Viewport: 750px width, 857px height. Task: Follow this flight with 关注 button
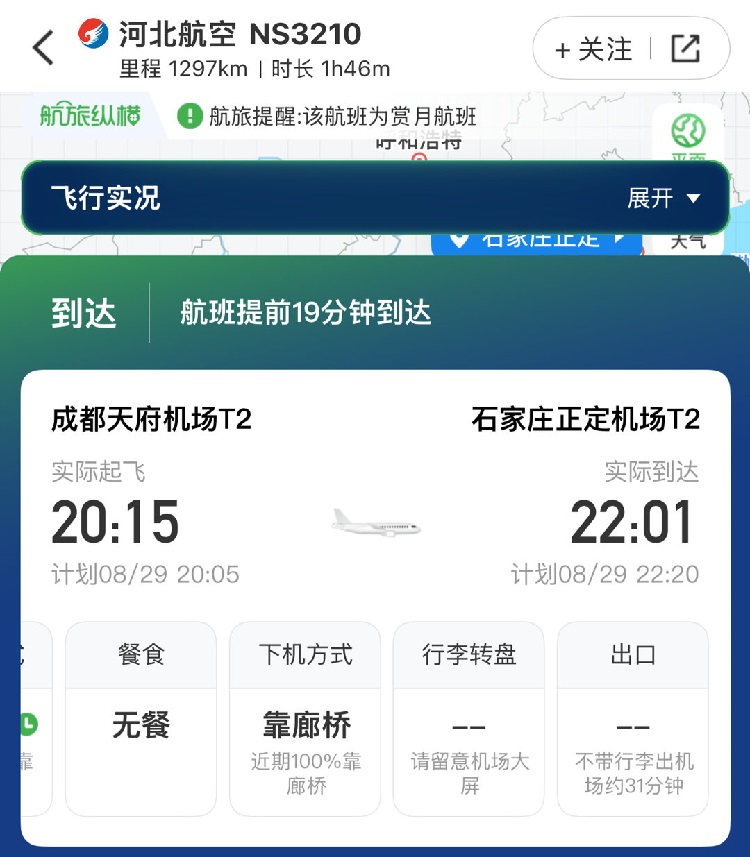pyautogui.click(x=593, y=49)
